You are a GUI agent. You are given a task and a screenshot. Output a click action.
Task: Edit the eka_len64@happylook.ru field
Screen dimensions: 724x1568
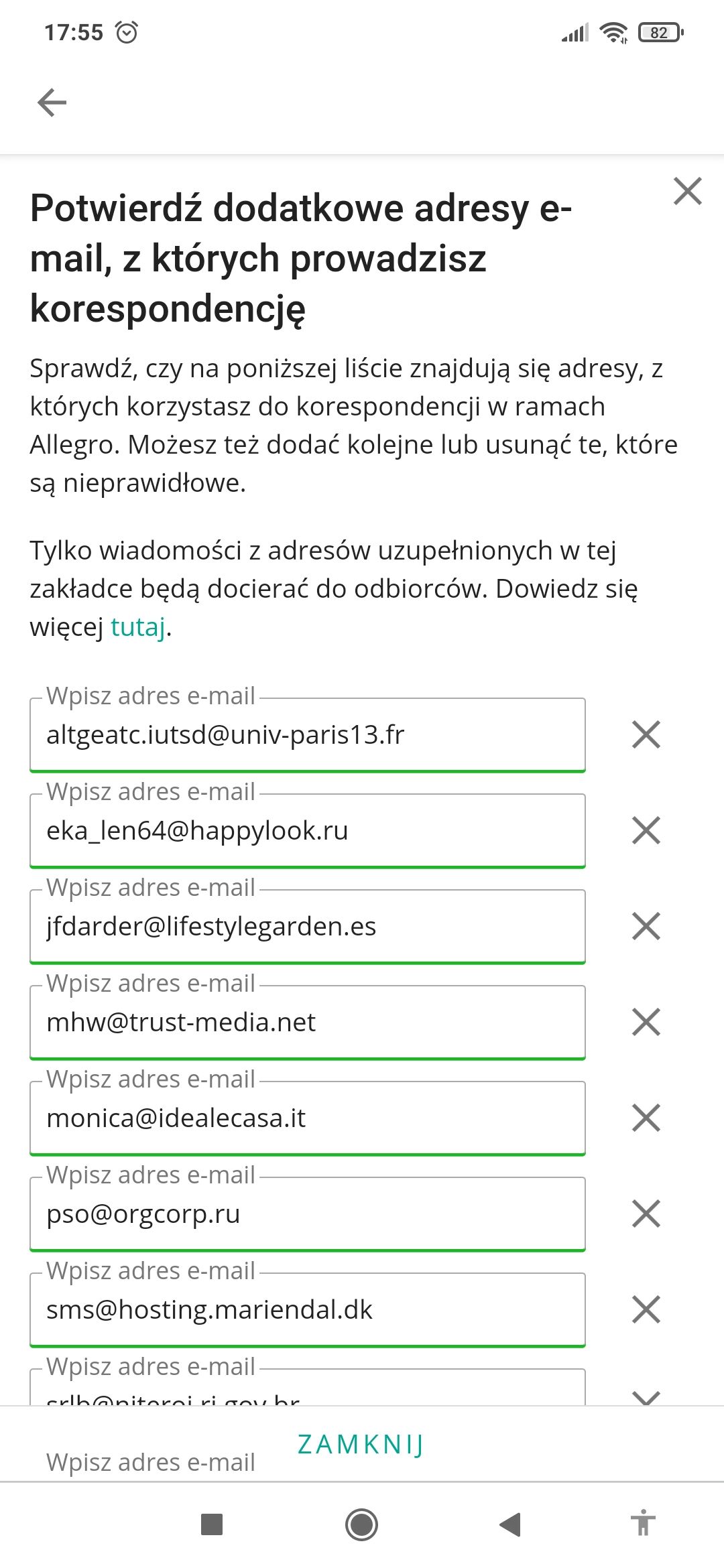(308, 831)
